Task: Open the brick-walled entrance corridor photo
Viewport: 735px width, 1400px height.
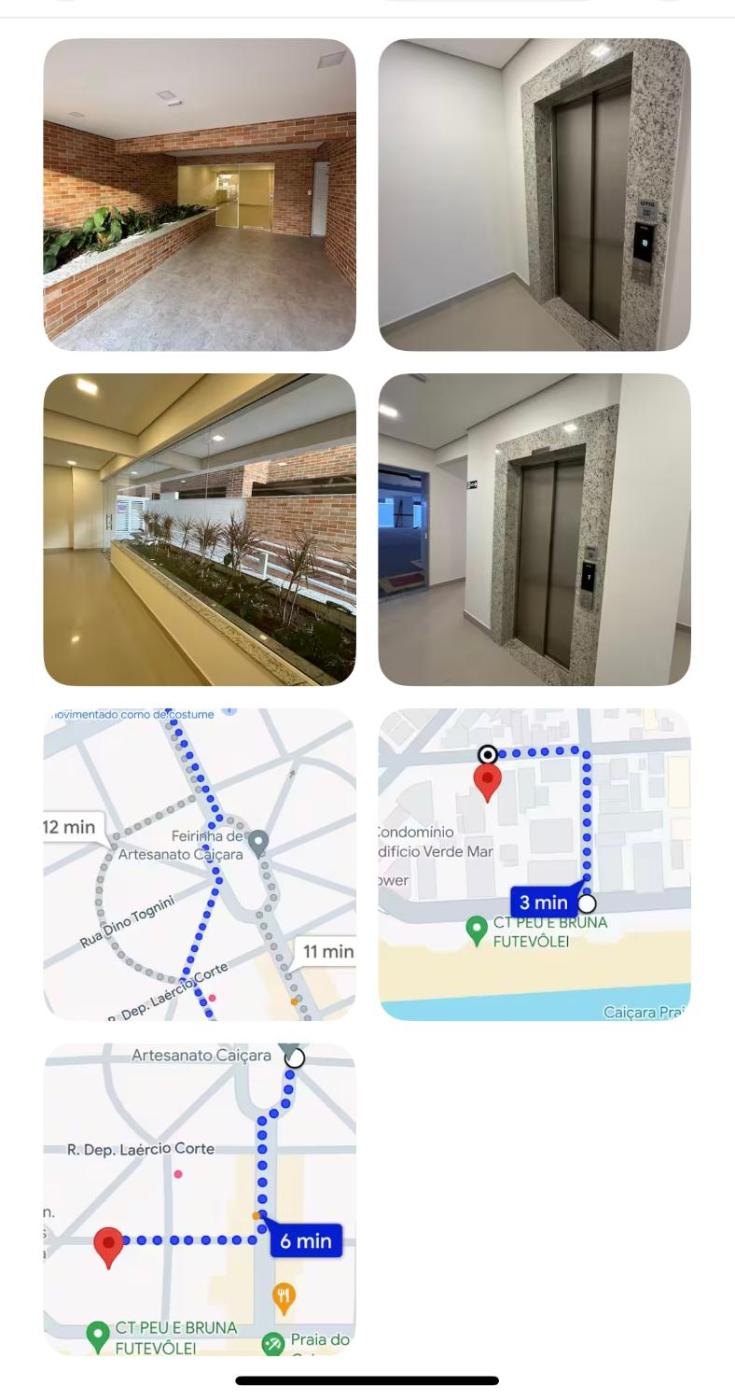Action: pyautogui.click(x=199, y=194)
